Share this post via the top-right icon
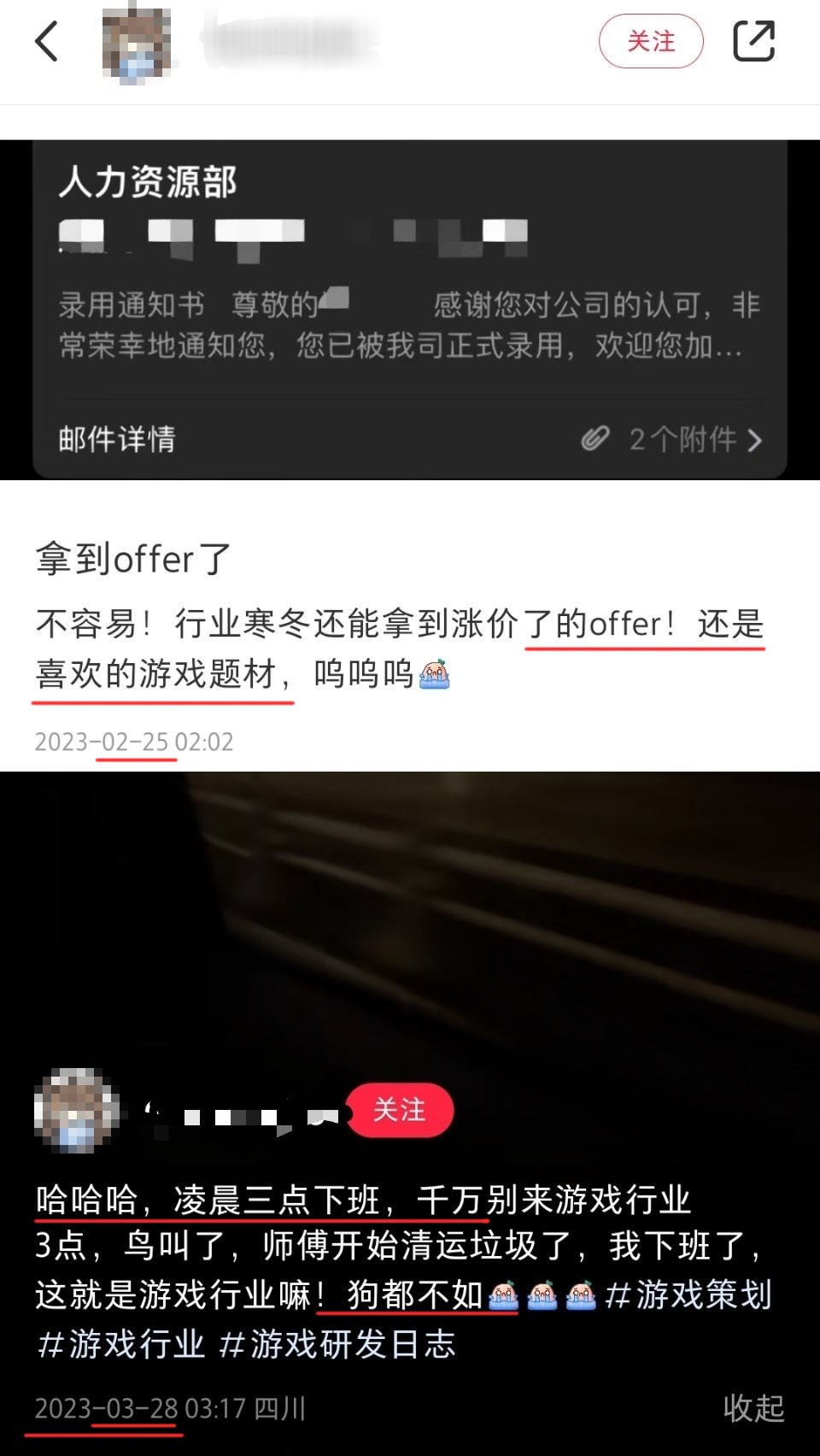 coord(754,41)
